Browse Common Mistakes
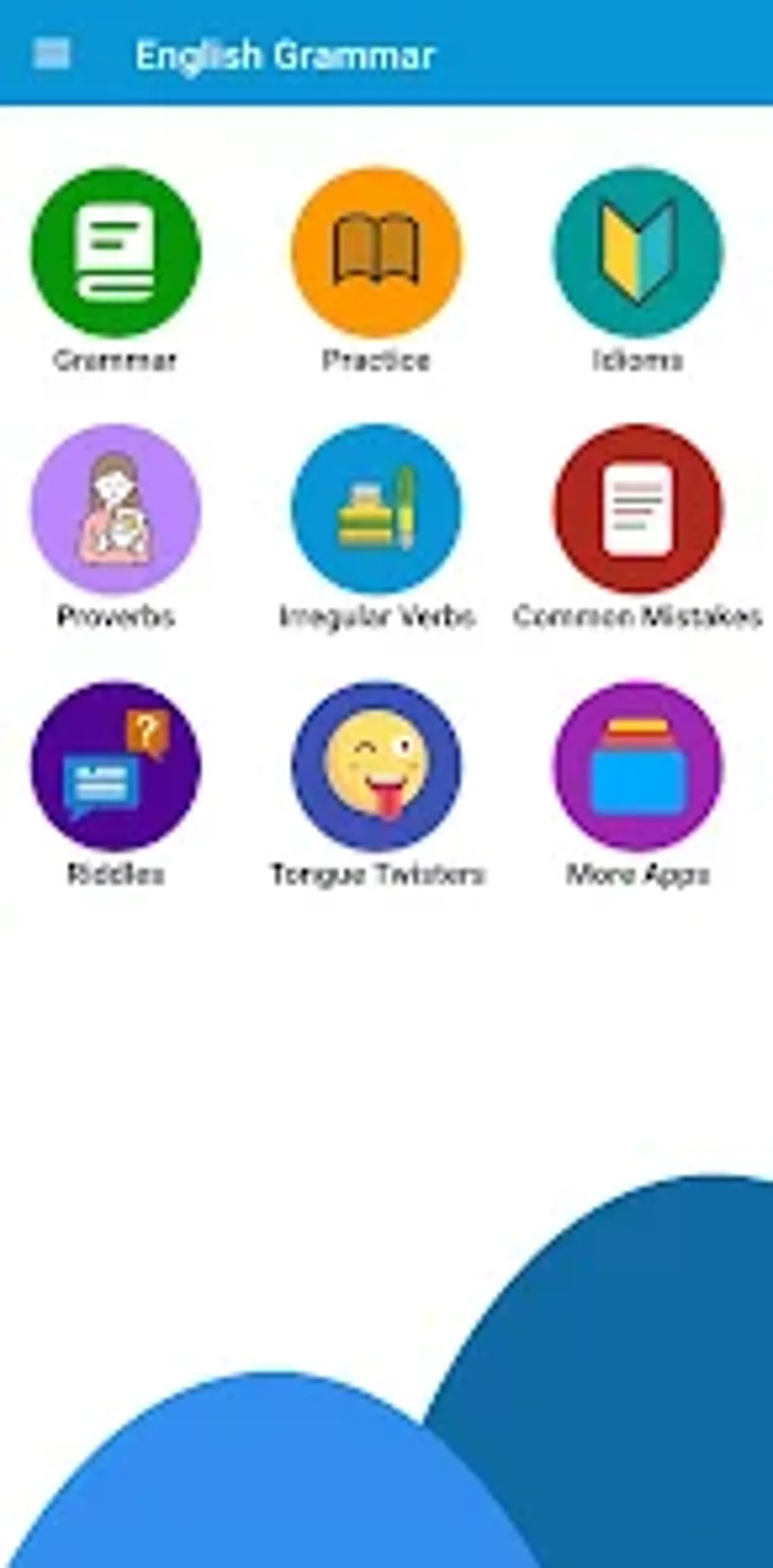This screenshot has height=1568, width=773. coord(638,509)
